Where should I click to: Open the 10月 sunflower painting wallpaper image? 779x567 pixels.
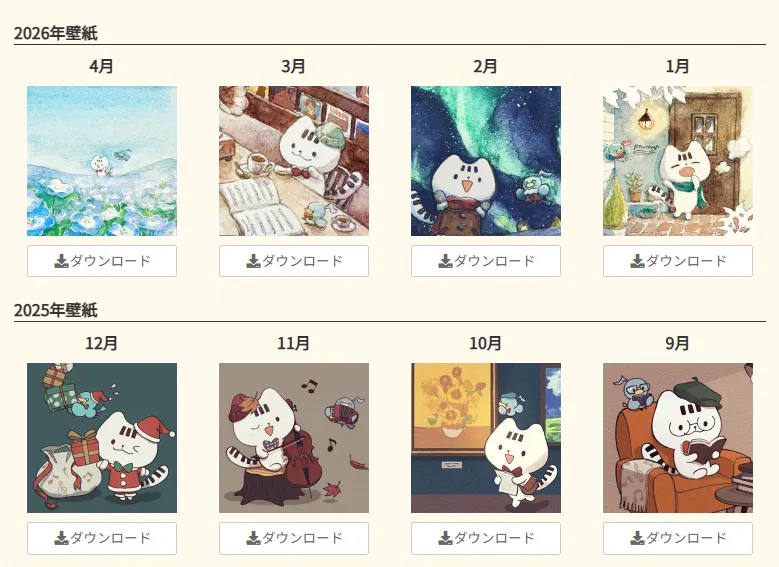point(486,438)
